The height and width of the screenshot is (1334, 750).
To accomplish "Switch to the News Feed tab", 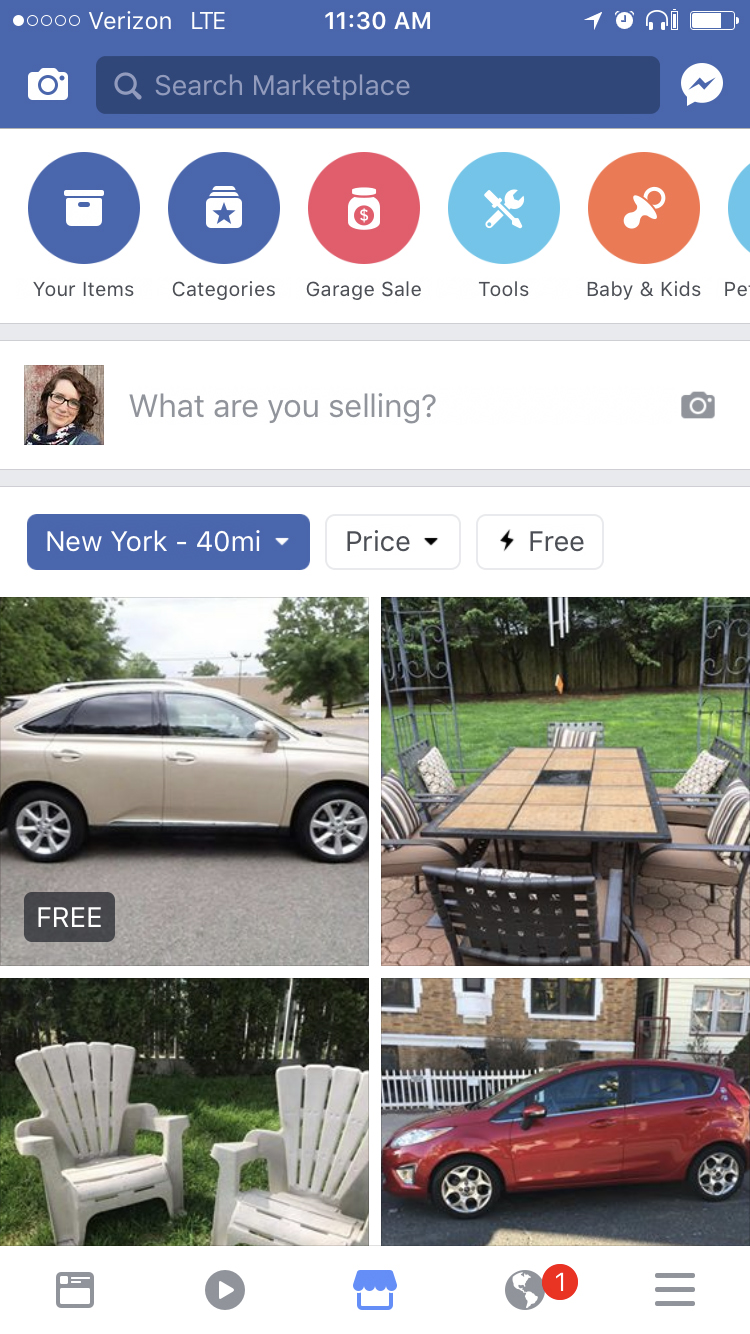I will tap(75, 1290).
